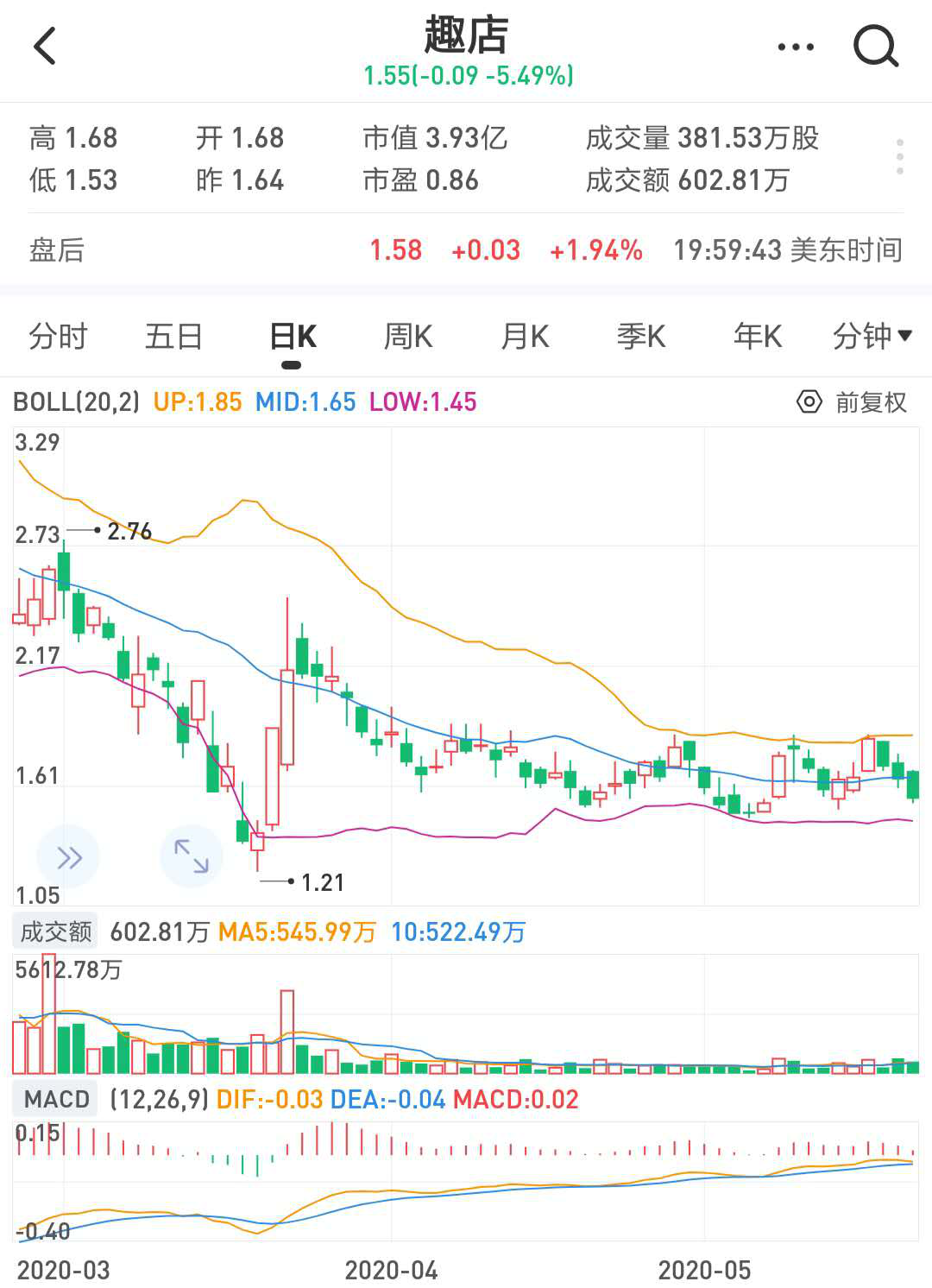This screenshot has height=1288, width=932.
Task: Click the target icon beside 前复权
Action: pos(809,401)
